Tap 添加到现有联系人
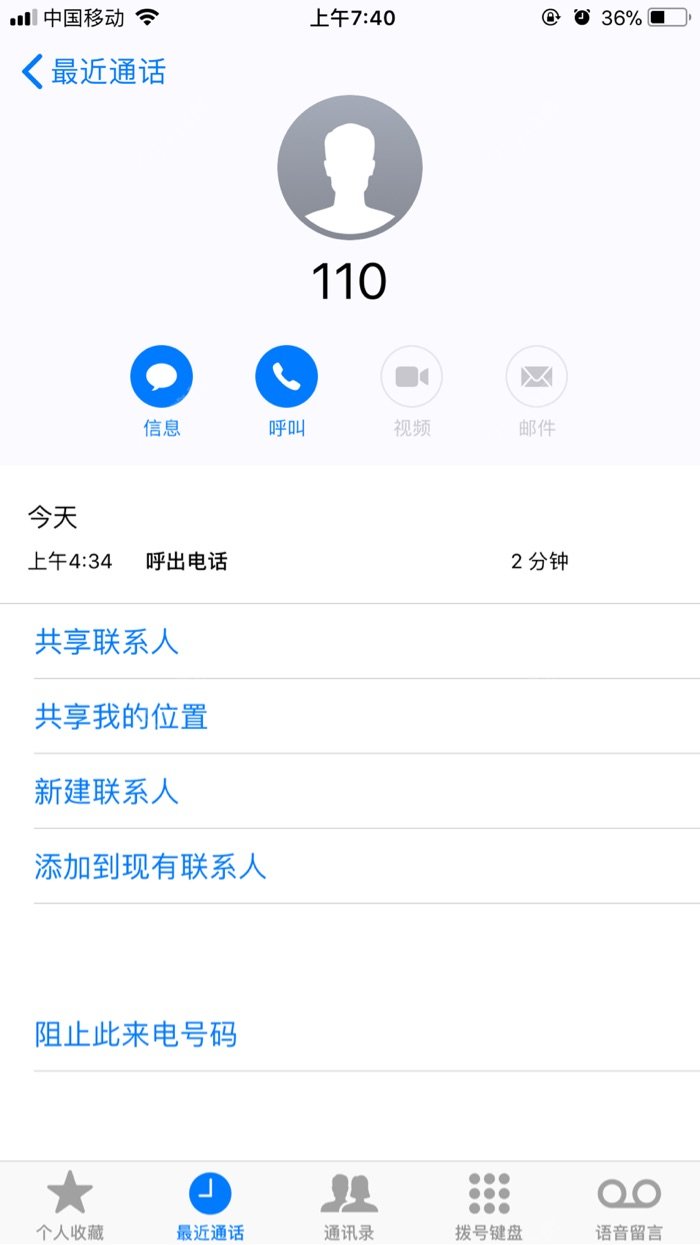 point(150,866)
